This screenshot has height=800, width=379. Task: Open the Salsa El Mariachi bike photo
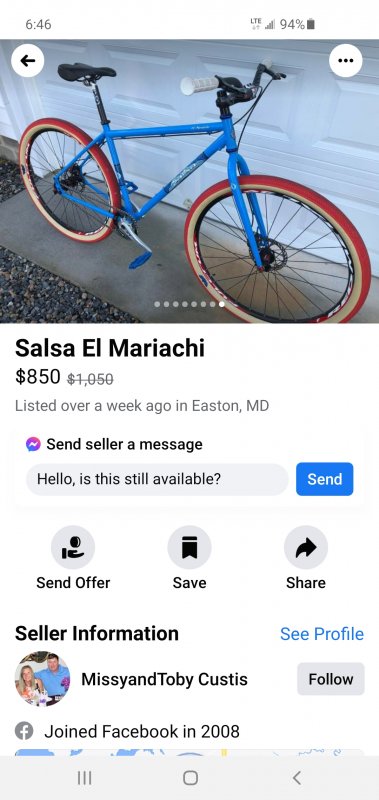coord(189,181)
